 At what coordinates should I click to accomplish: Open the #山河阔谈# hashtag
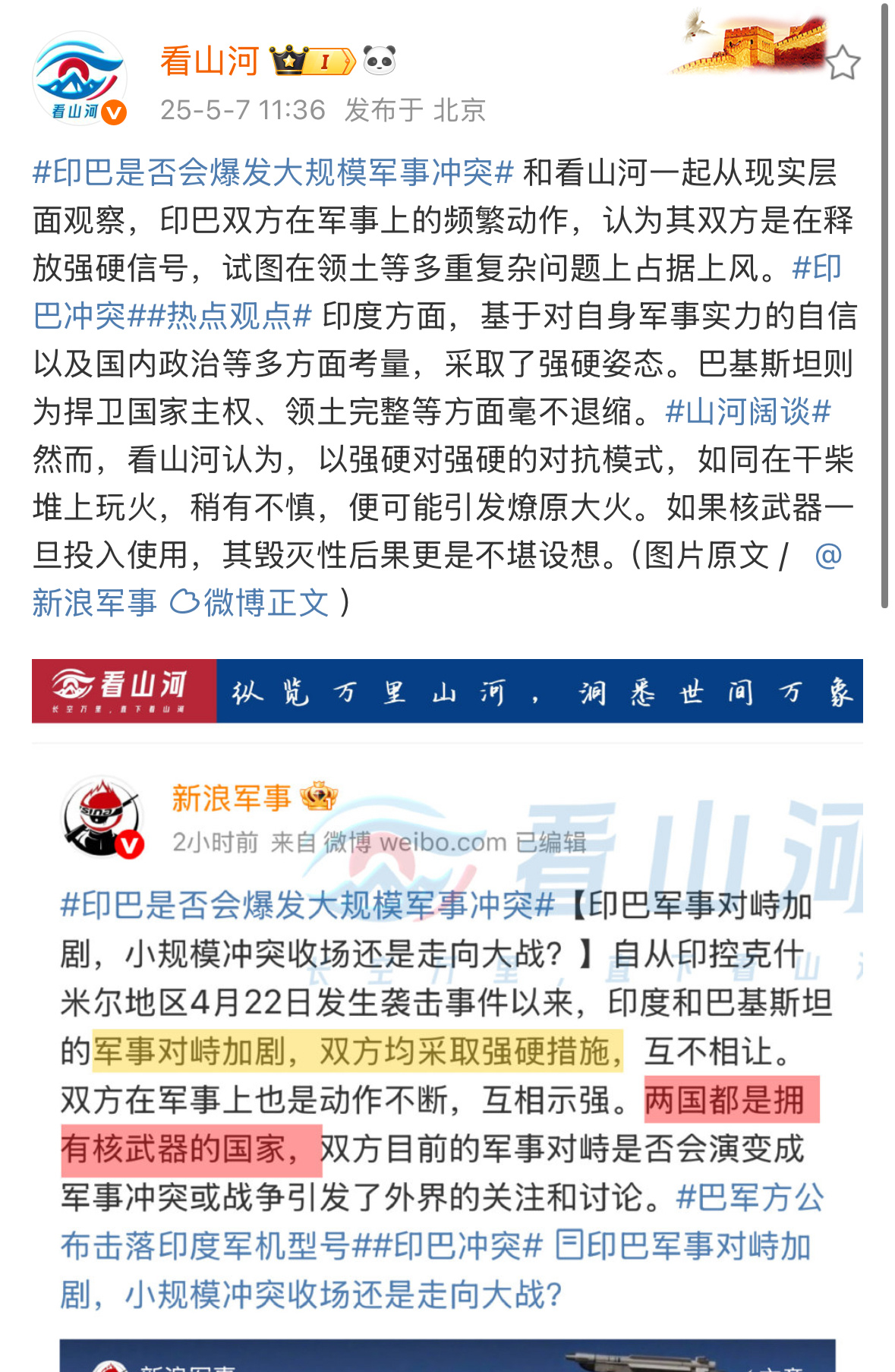coord(748,412)
